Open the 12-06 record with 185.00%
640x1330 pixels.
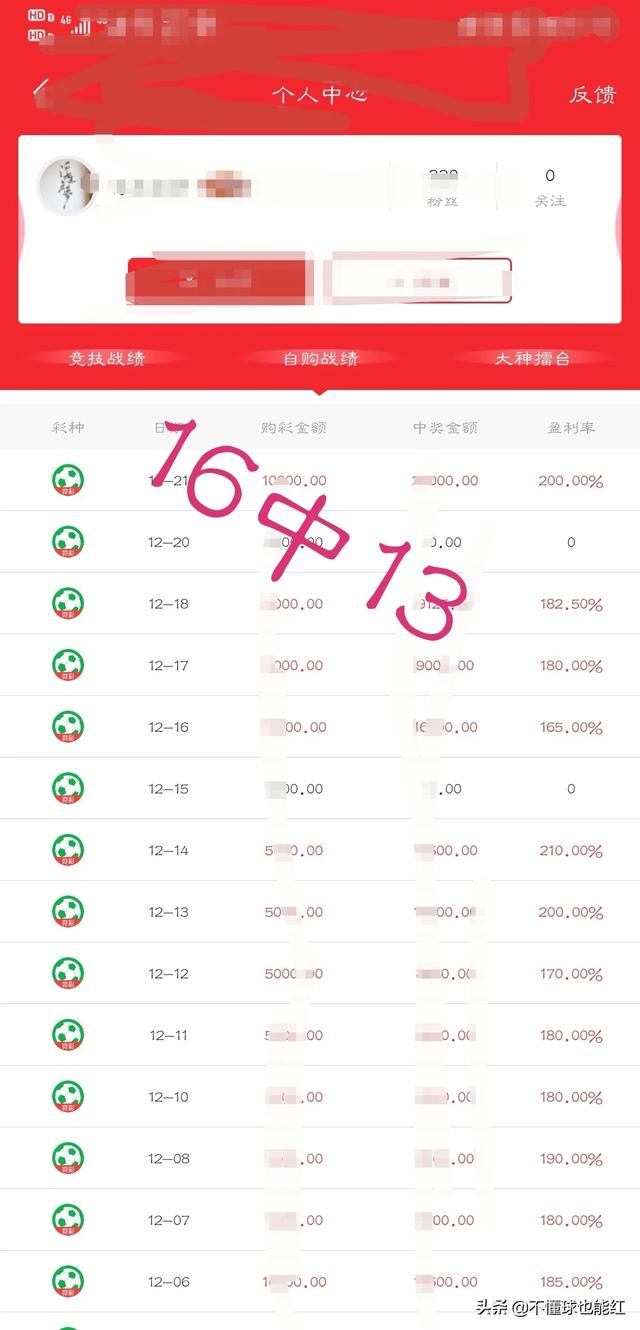pyautogui.click(x=320, y=1282)
